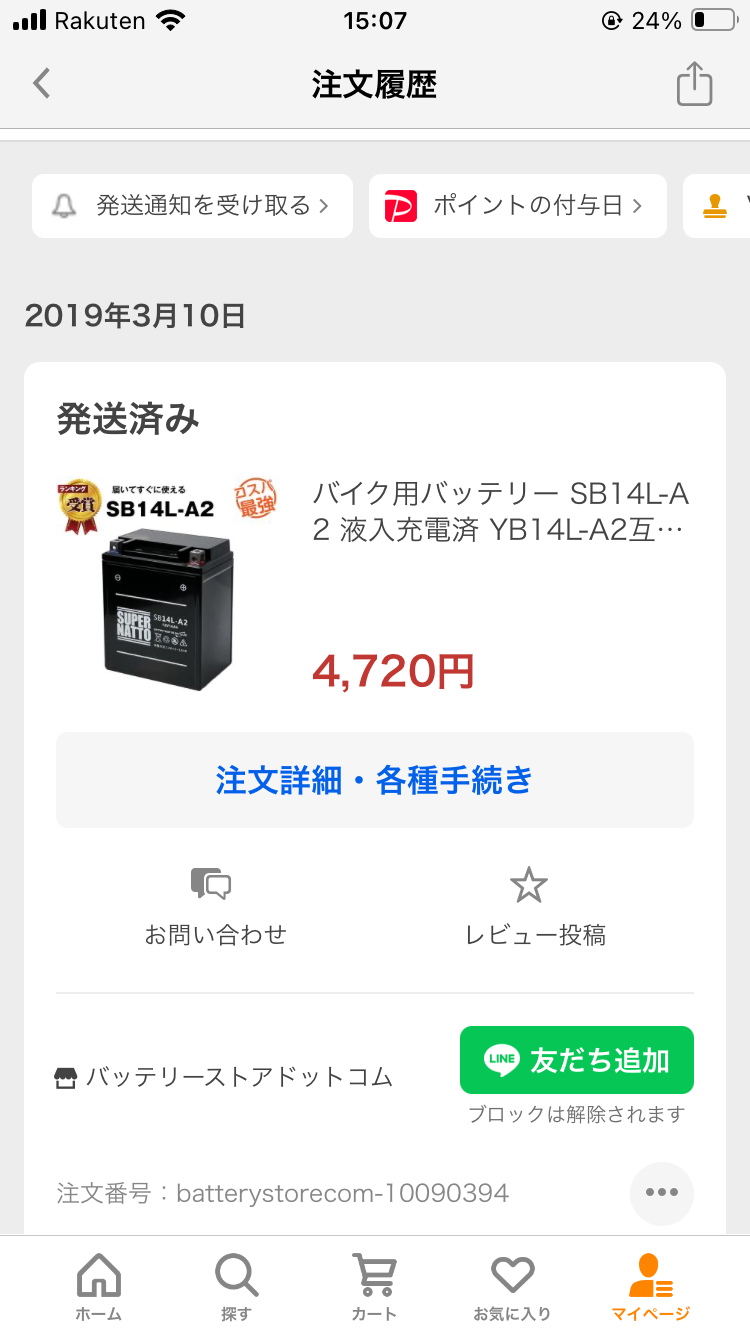Write a review via レビュー投稿
This screenshot has width=750, height=1334.
[535, 907]
